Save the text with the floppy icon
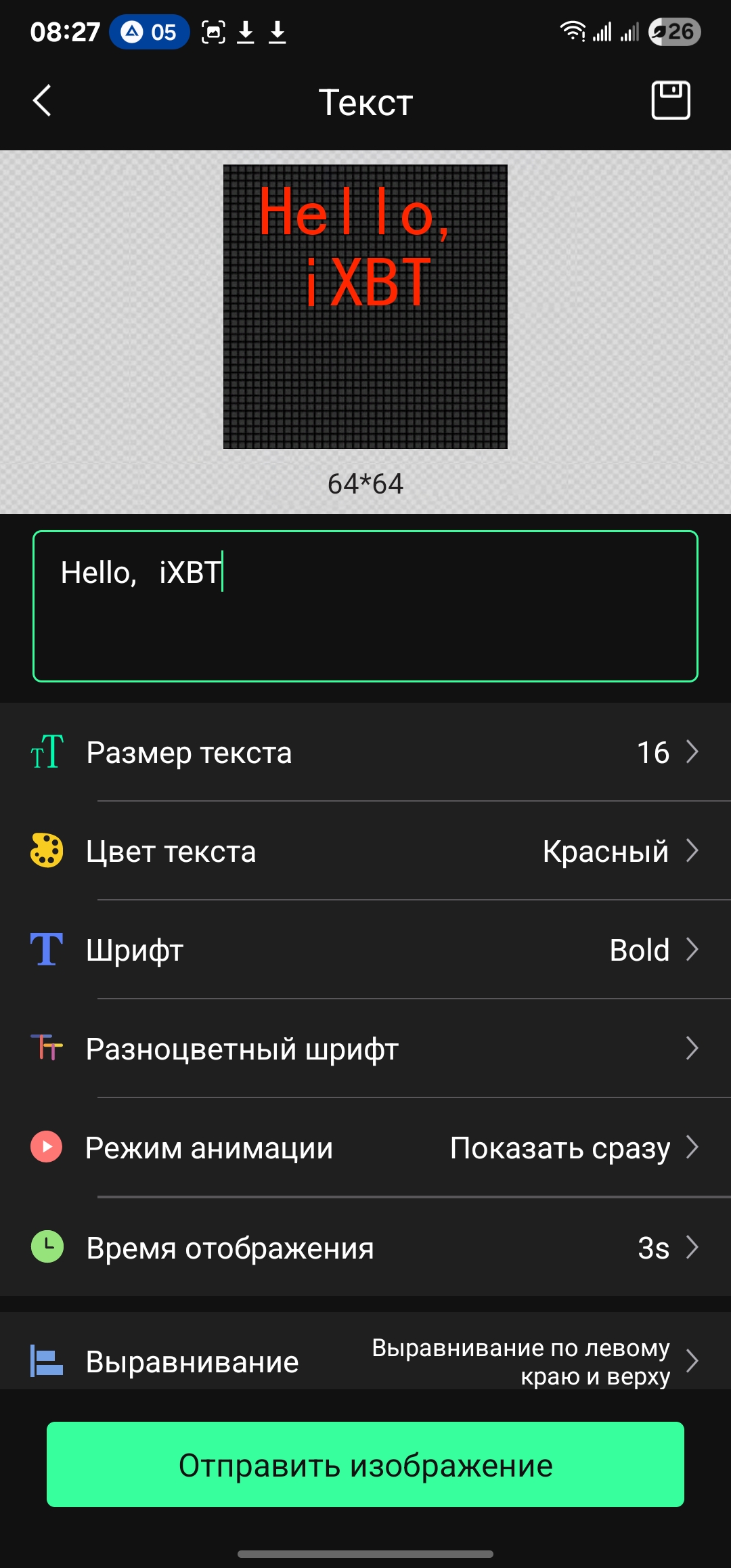 pos(670,100)
